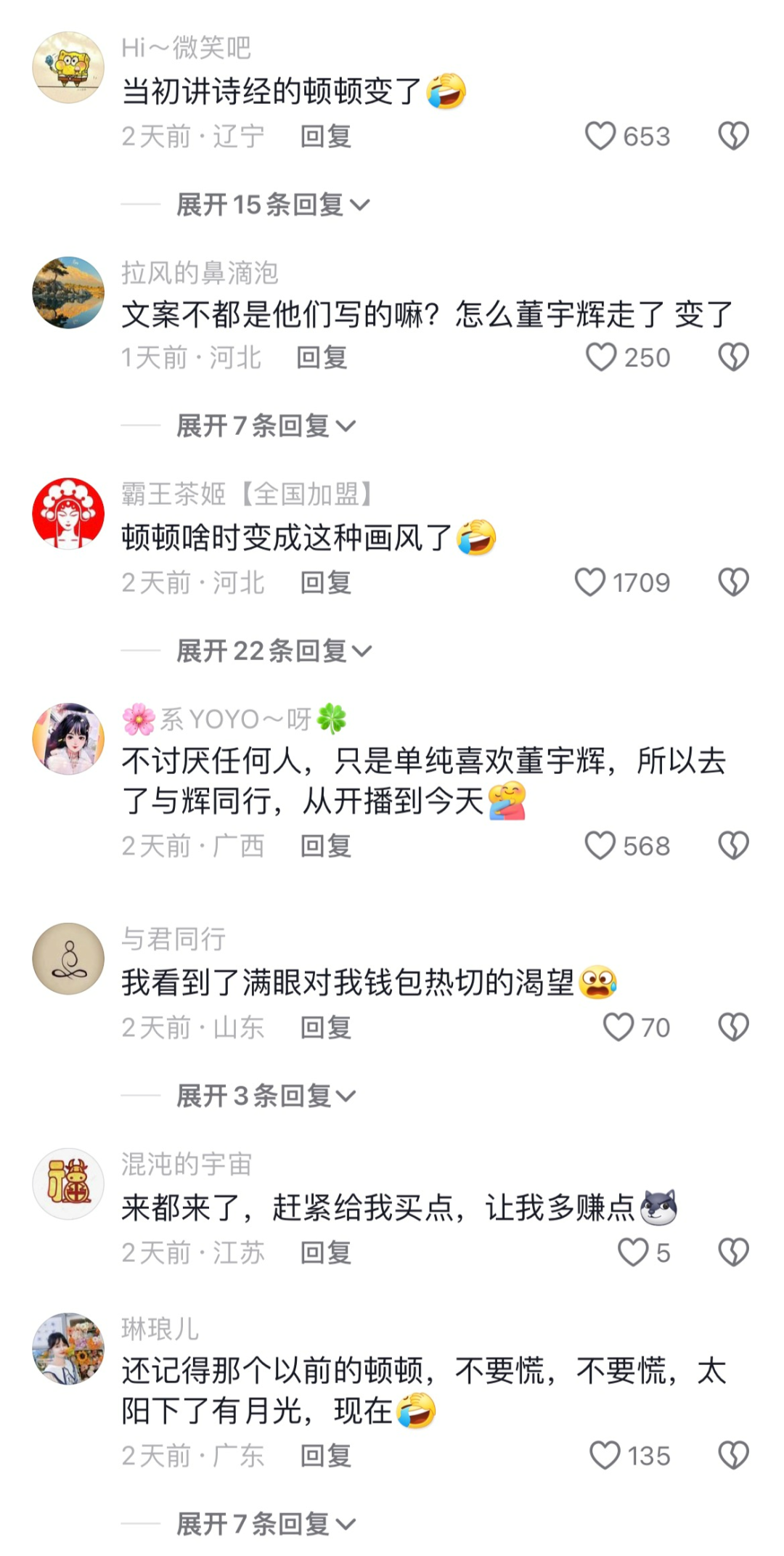Expand 22 replies under 霸王茶姬's comment

pos(274,651)
